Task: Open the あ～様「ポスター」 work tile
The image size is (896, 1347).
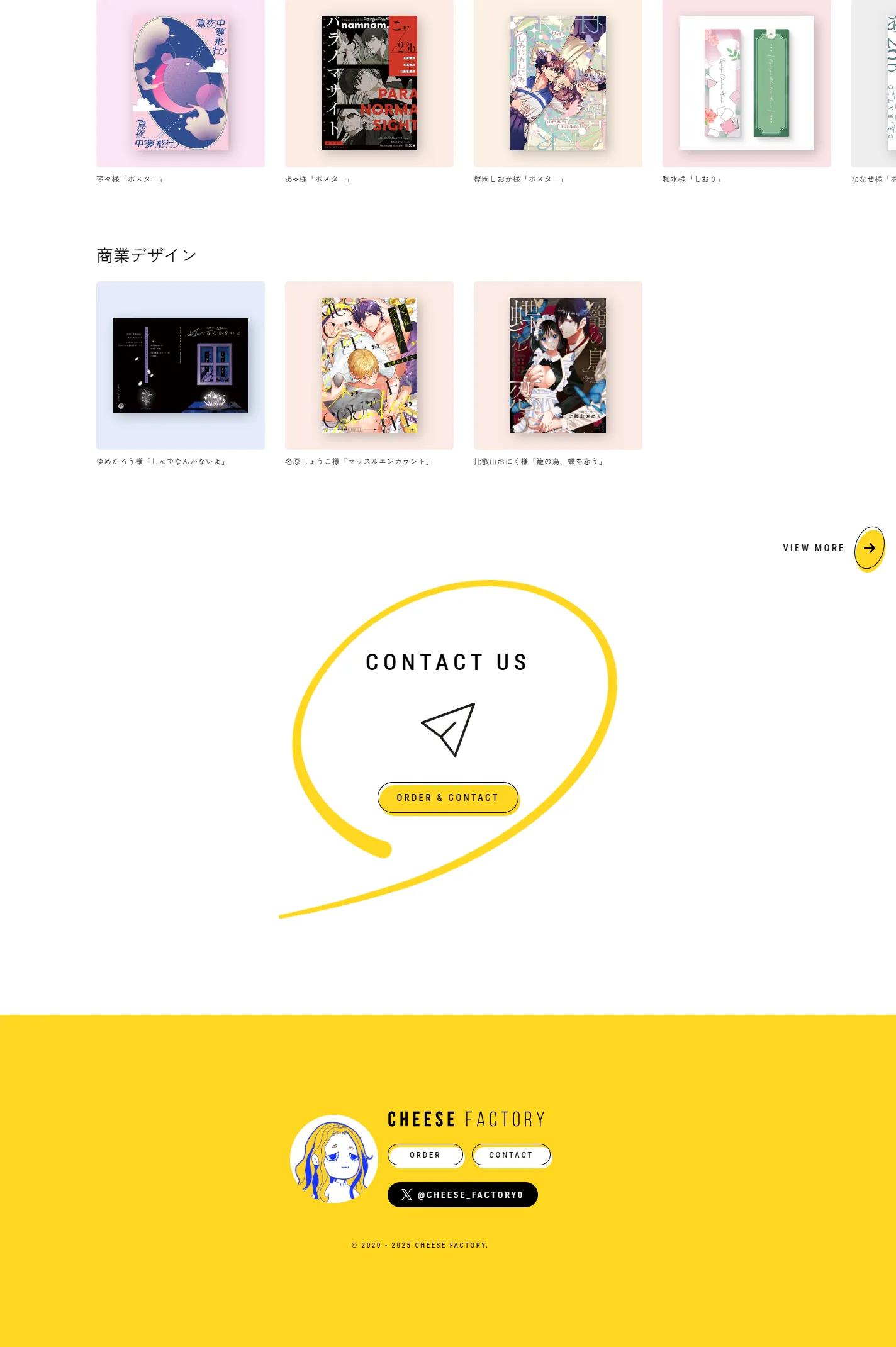Action: (x=369, y=84)
